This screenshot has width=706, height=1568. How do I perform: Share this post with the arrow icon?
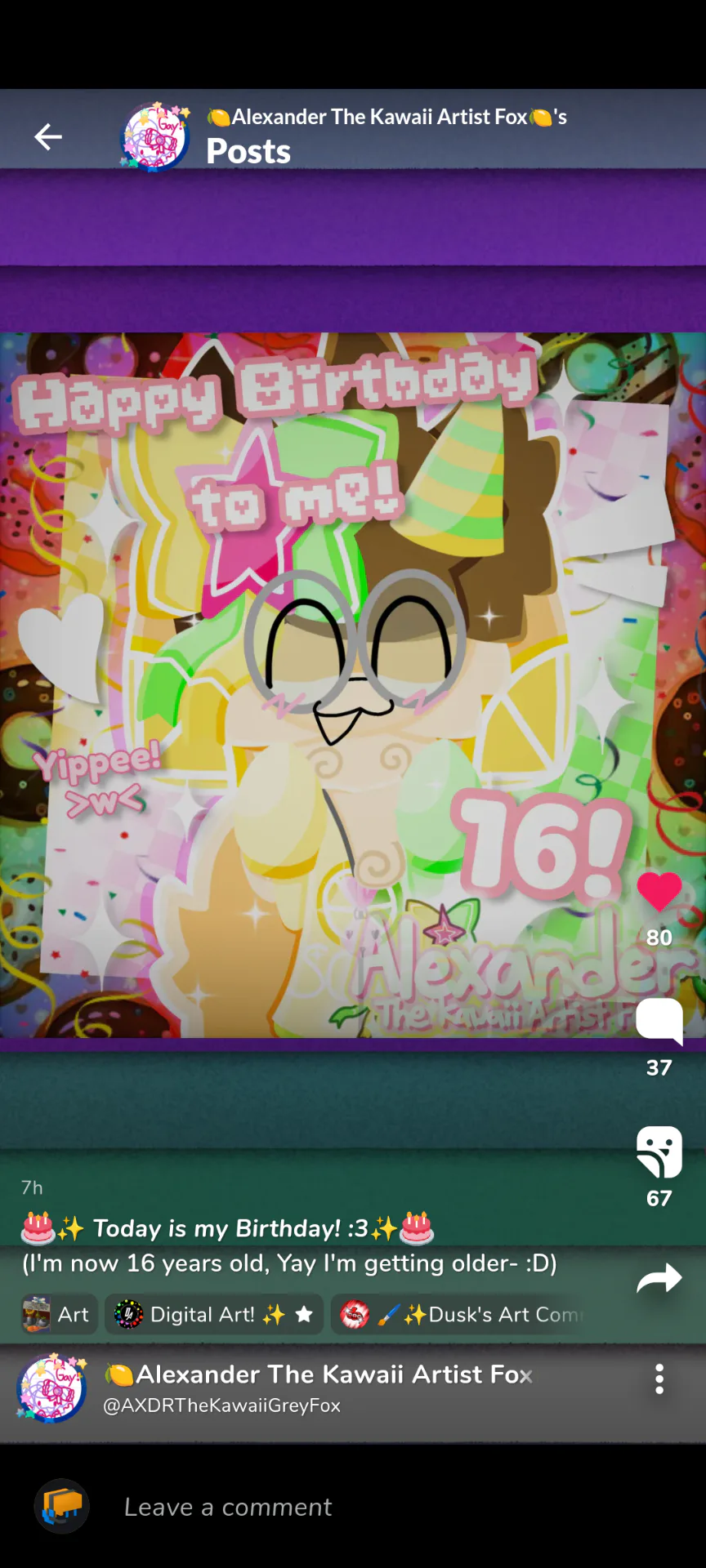click(659, 1278)
